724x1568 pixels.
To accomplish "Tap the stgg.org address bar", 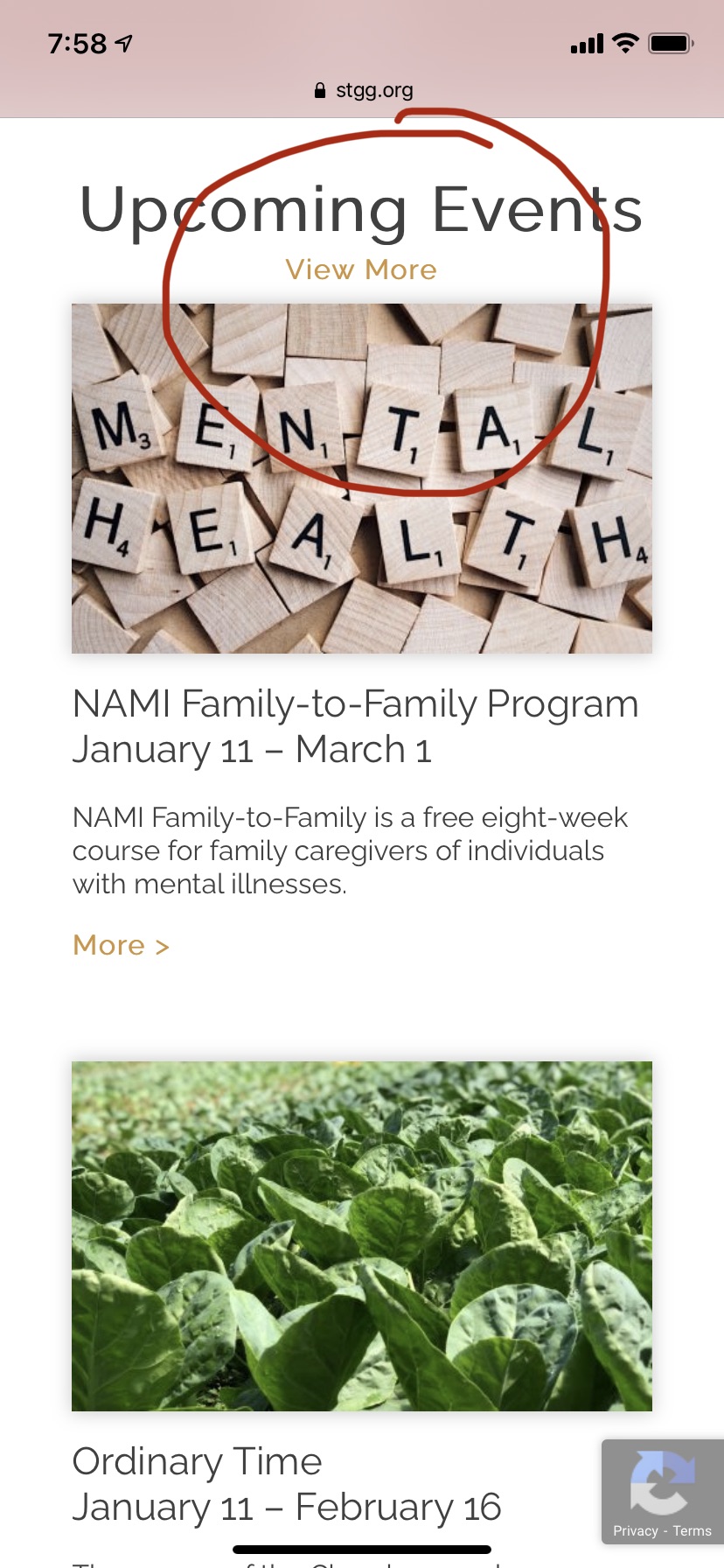I will click(x=363, y=90).
